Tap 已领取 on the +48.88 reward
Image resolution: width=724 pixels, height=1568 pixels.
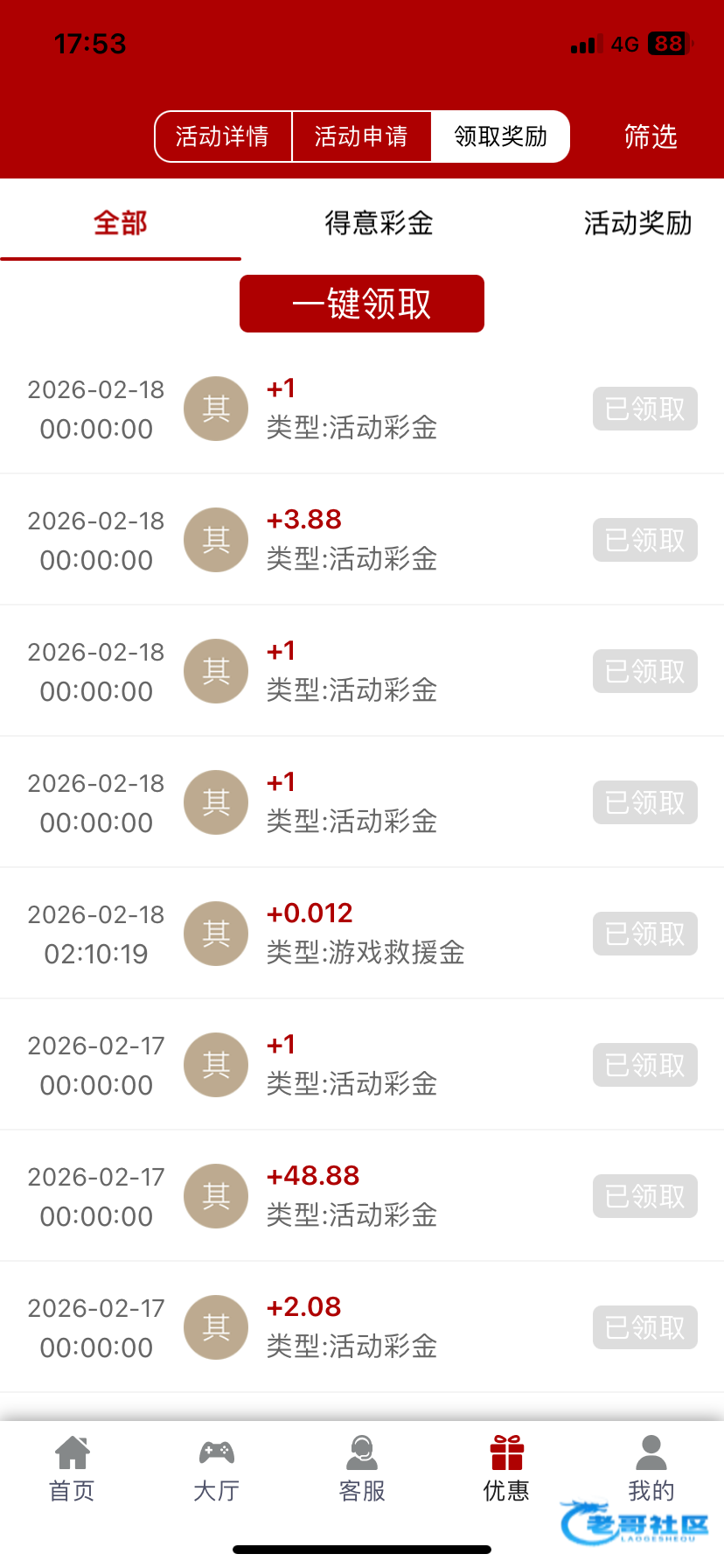(x=645, y=1196)
